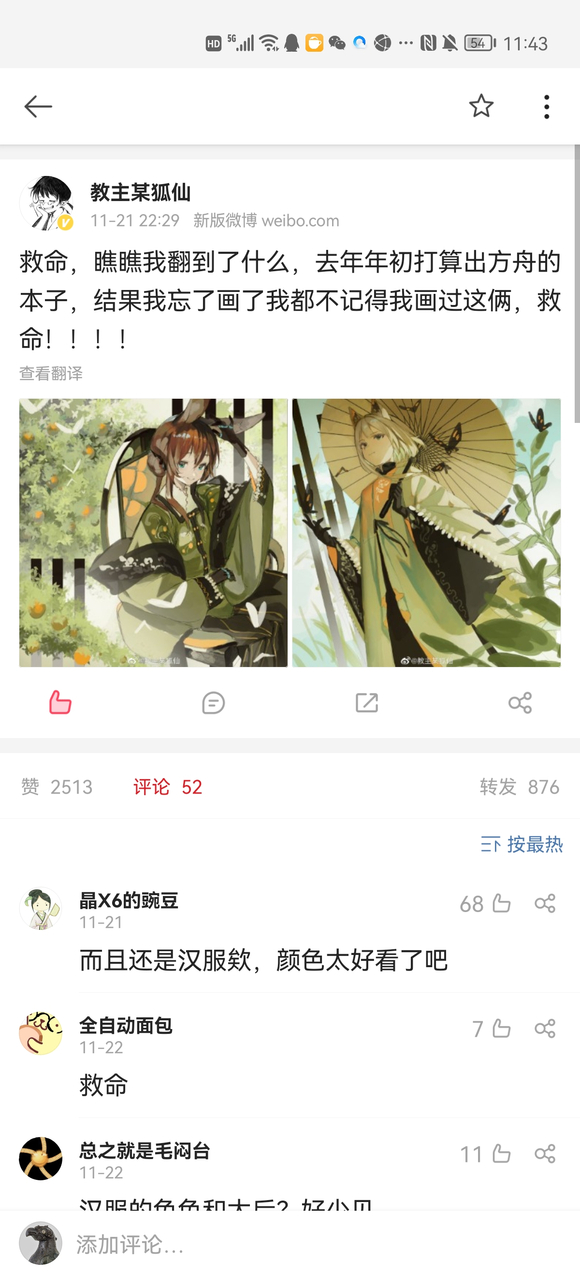Open the three-dot overflow menu
The height and width of the screenshot is (1276, 580).
[x=546, y=106]
